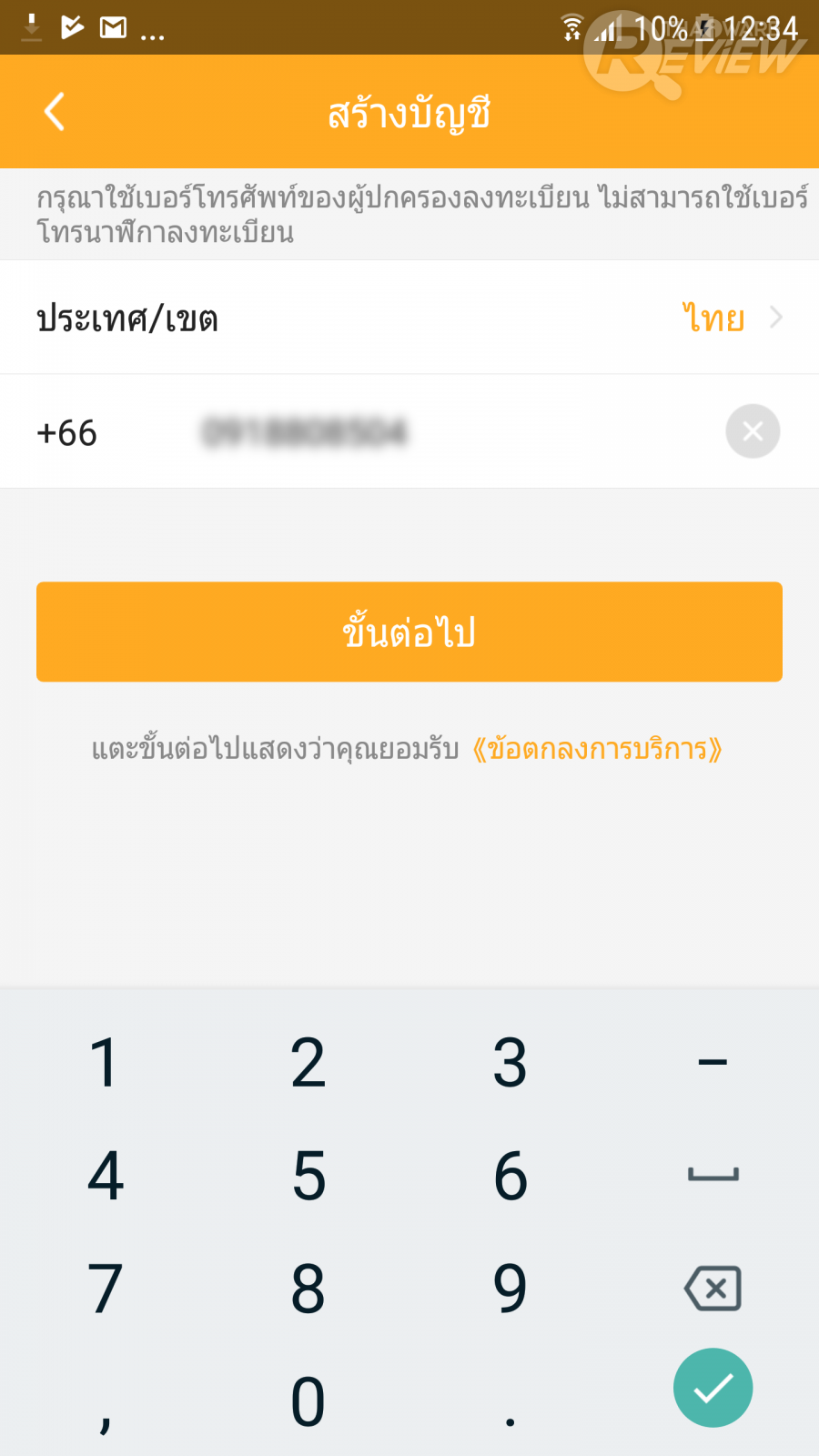
Task: Clear the entered phone number
Action: pyautogui.click(x=753, y=431)
